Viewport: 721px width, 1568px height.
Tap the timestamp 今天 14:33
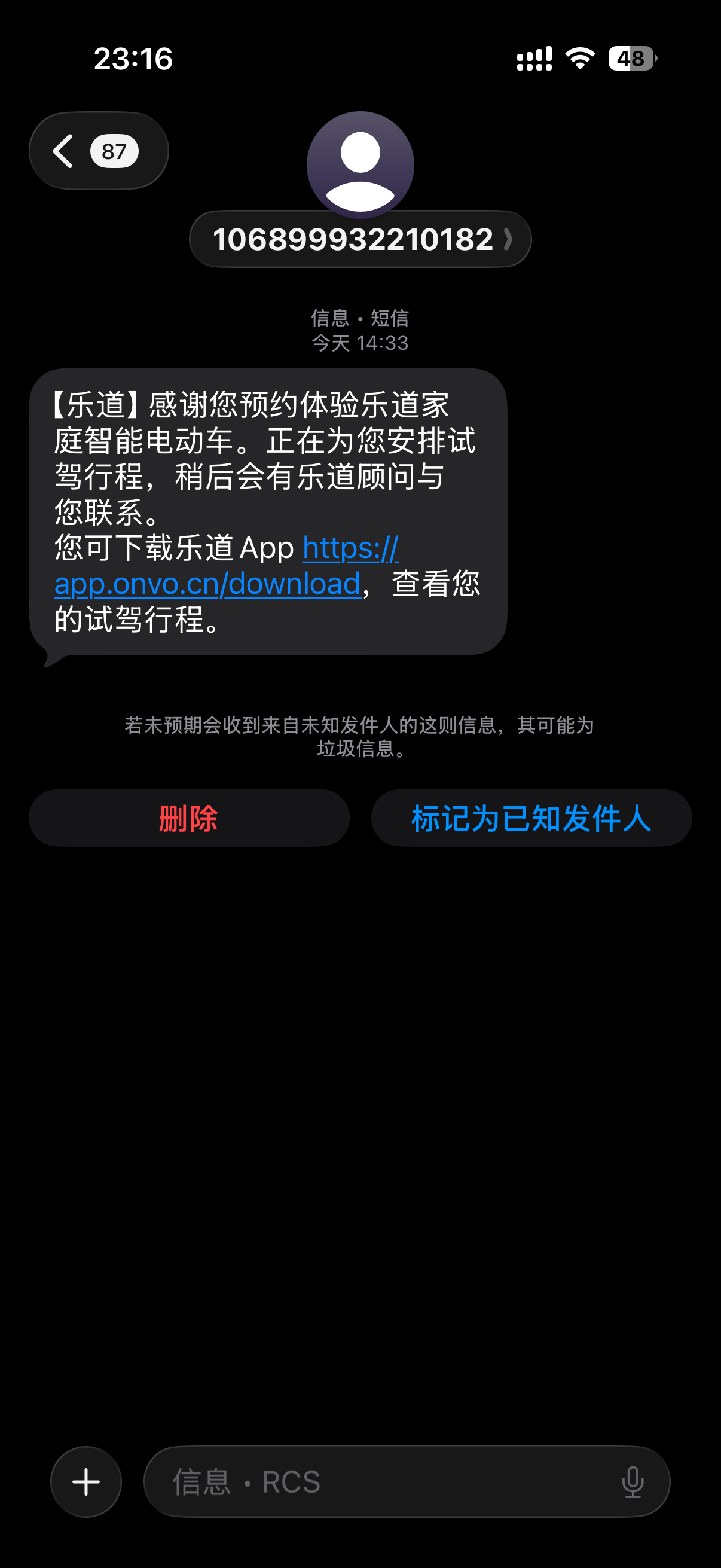[360, 343]
